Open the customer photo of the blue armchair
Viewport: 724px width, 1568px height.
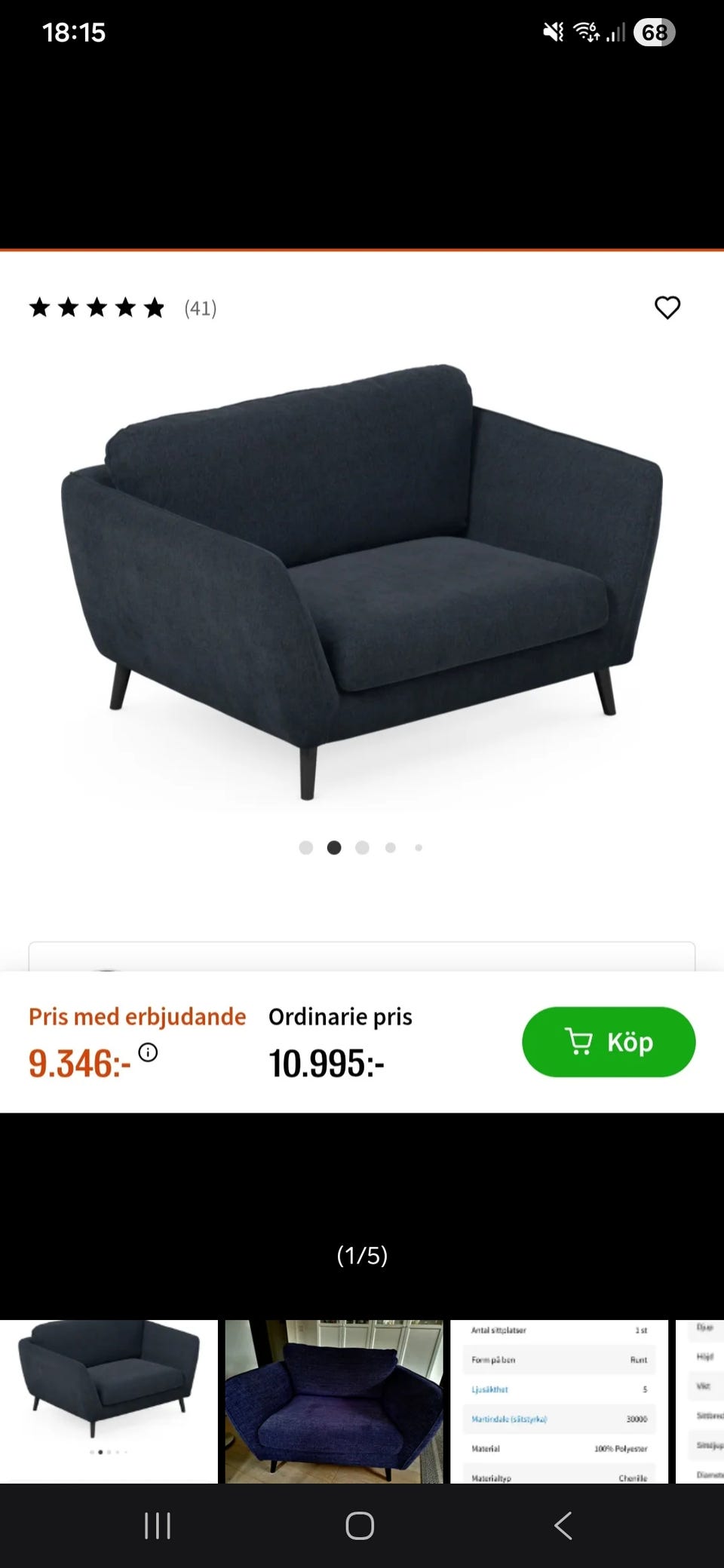[334, 1398]
